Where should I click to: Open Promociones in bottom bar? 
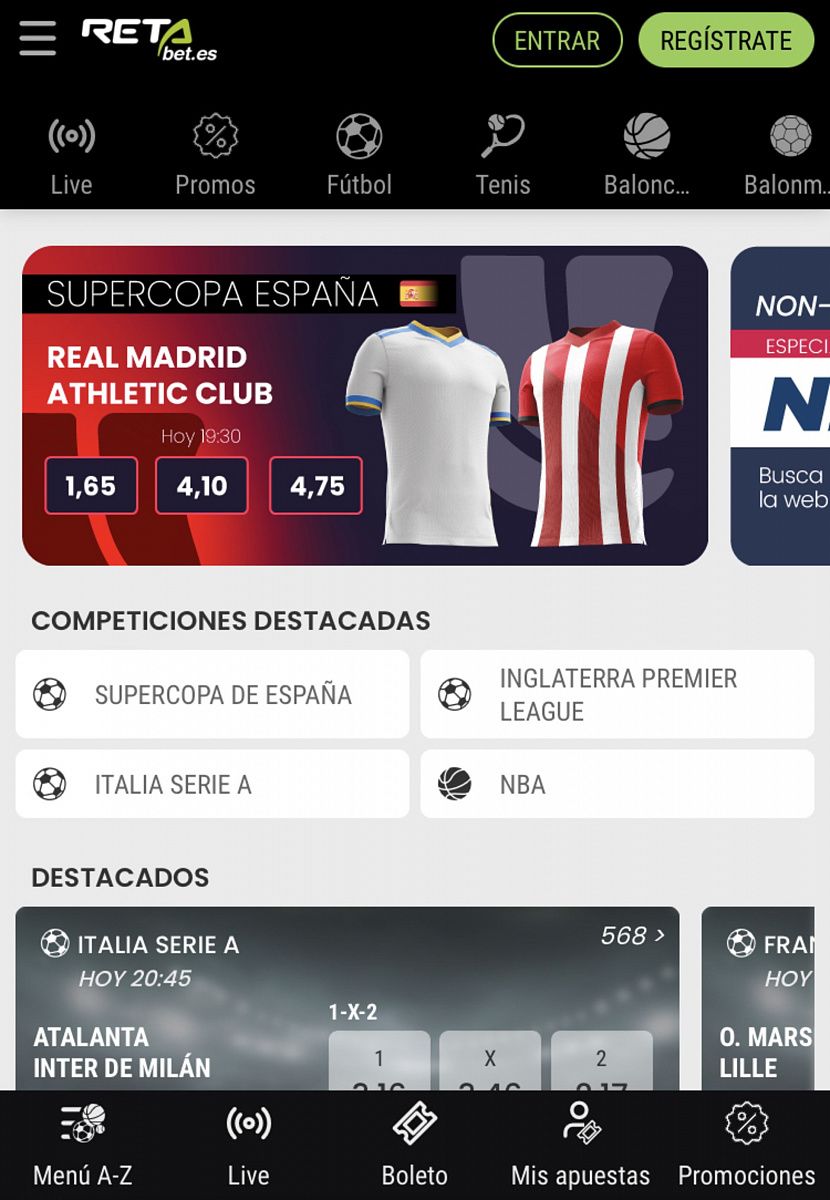[746, 1145]
